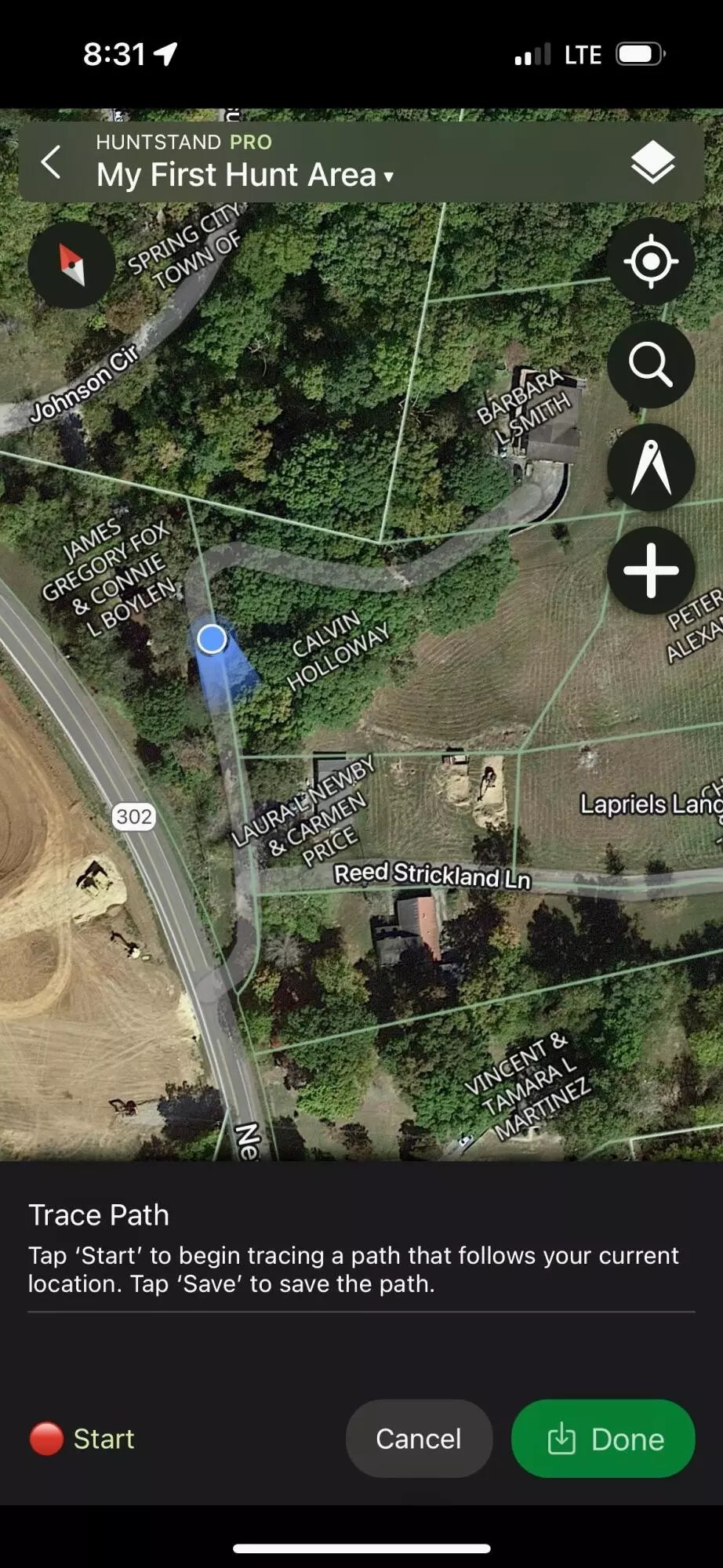Cancel the trace path
The image size is (723, 1568).
point(419,1439)
